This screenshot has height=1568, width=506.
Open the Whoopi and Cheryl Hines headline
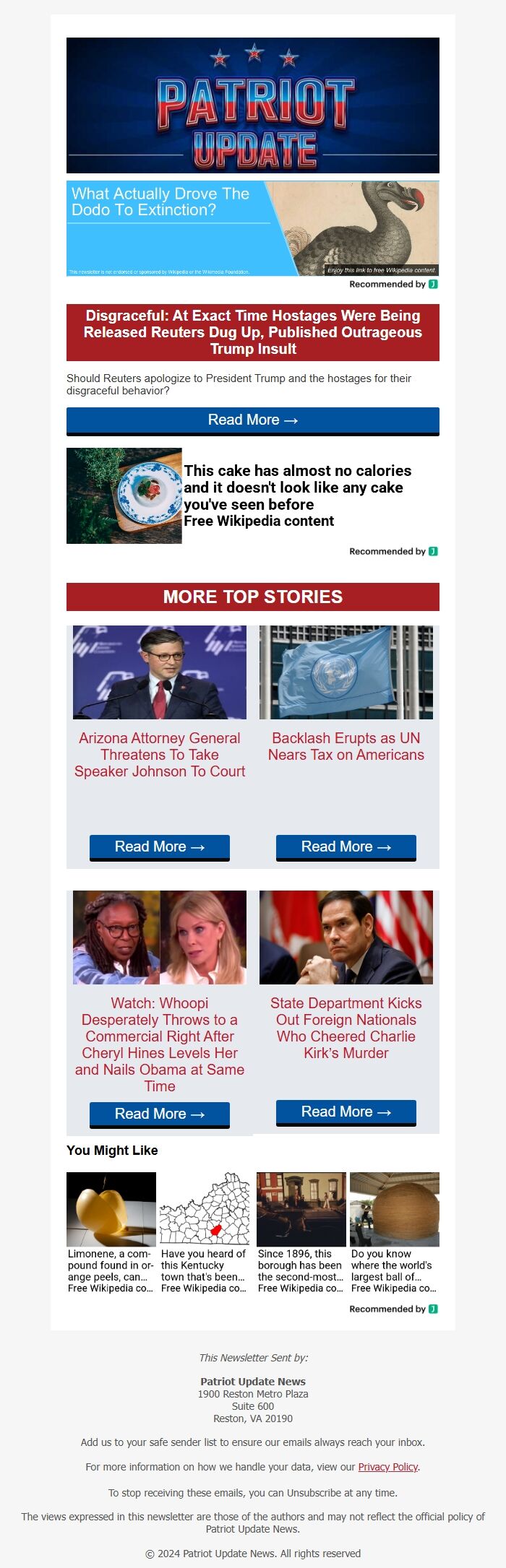coord(160,1044)
